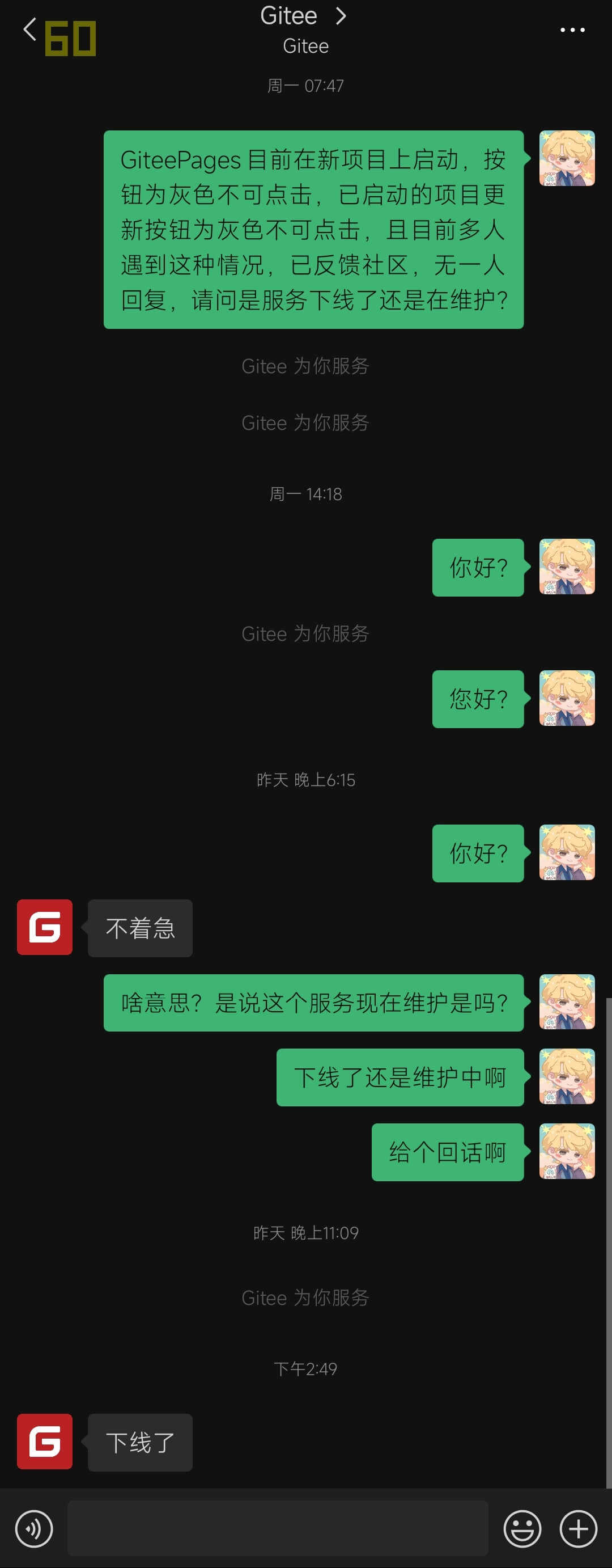Switch to voice message input
Viewport: 612px width, 1568px height.
click(34, 1528)
